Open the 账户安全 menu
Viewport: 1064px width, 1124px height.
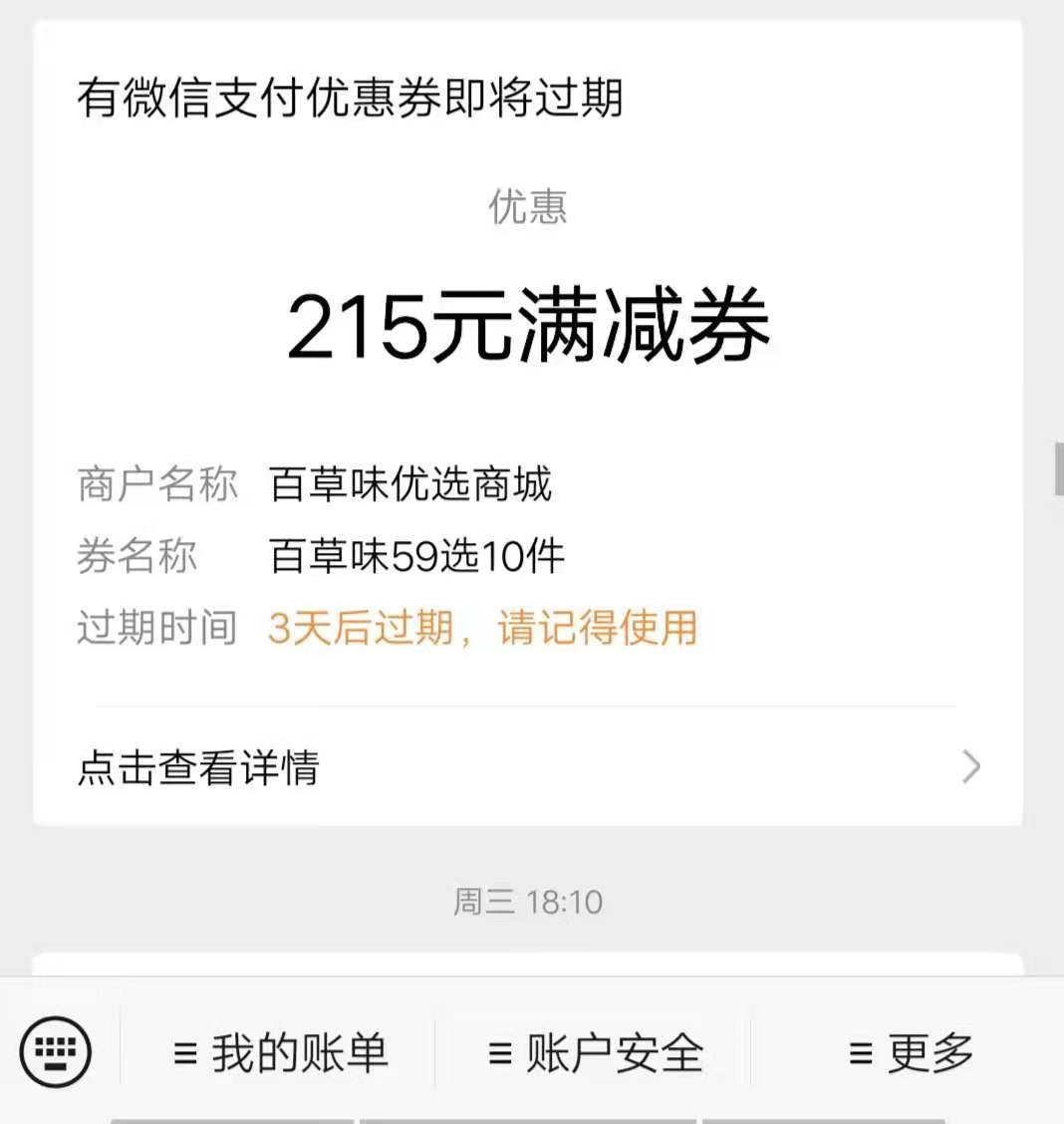(595, 1053)
